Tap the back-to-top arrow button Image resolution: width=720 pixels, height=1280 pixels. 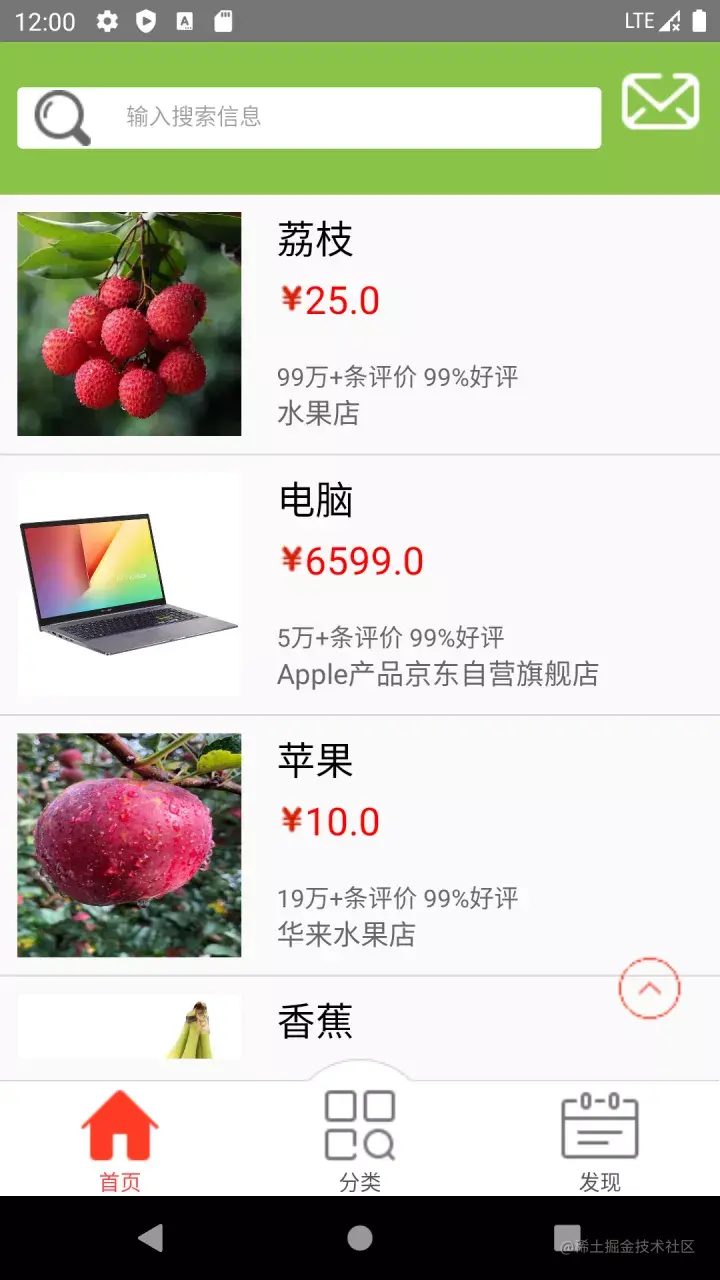tap(649, 989)
